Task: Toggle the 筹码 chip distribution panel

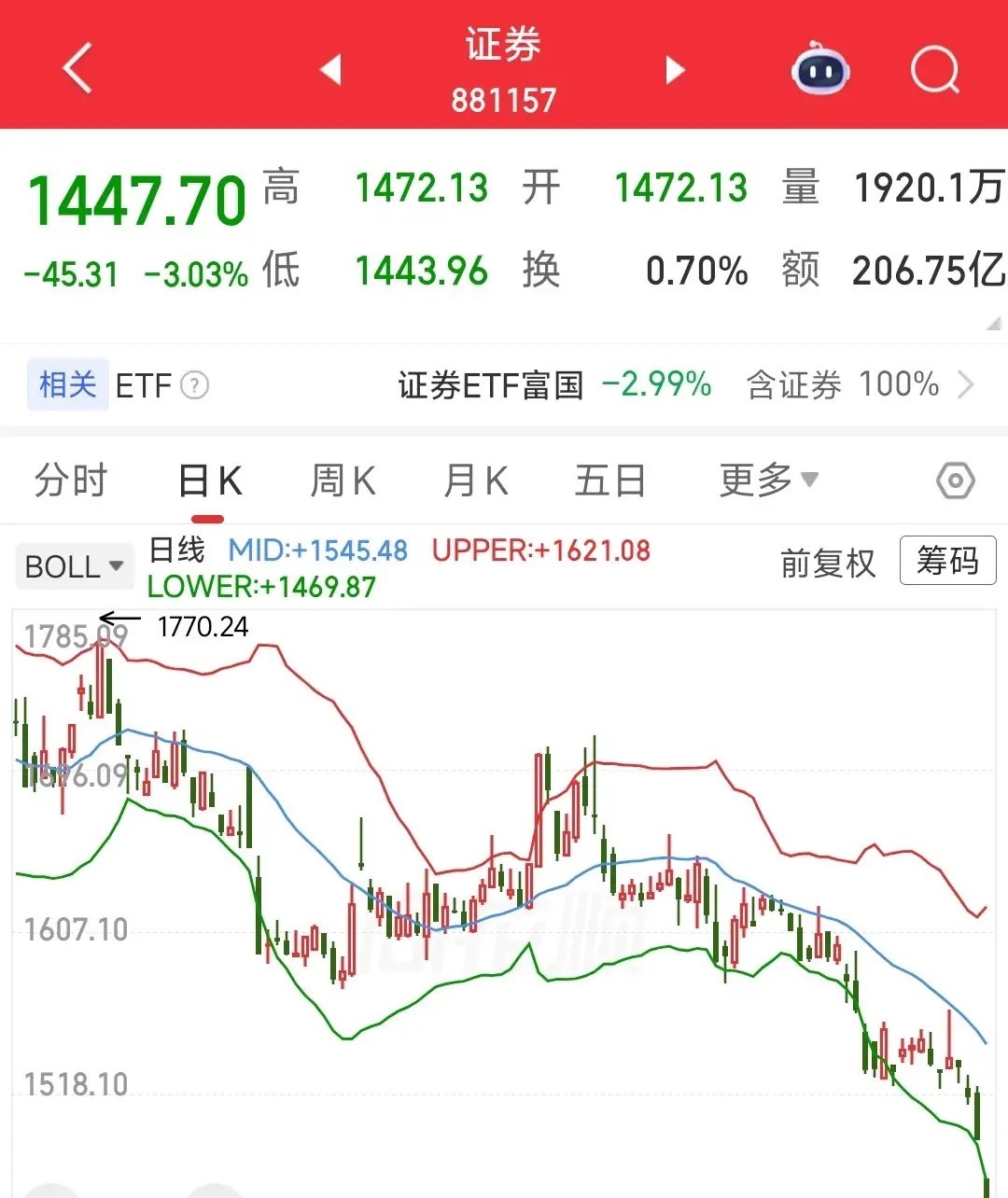Action: 947,561
